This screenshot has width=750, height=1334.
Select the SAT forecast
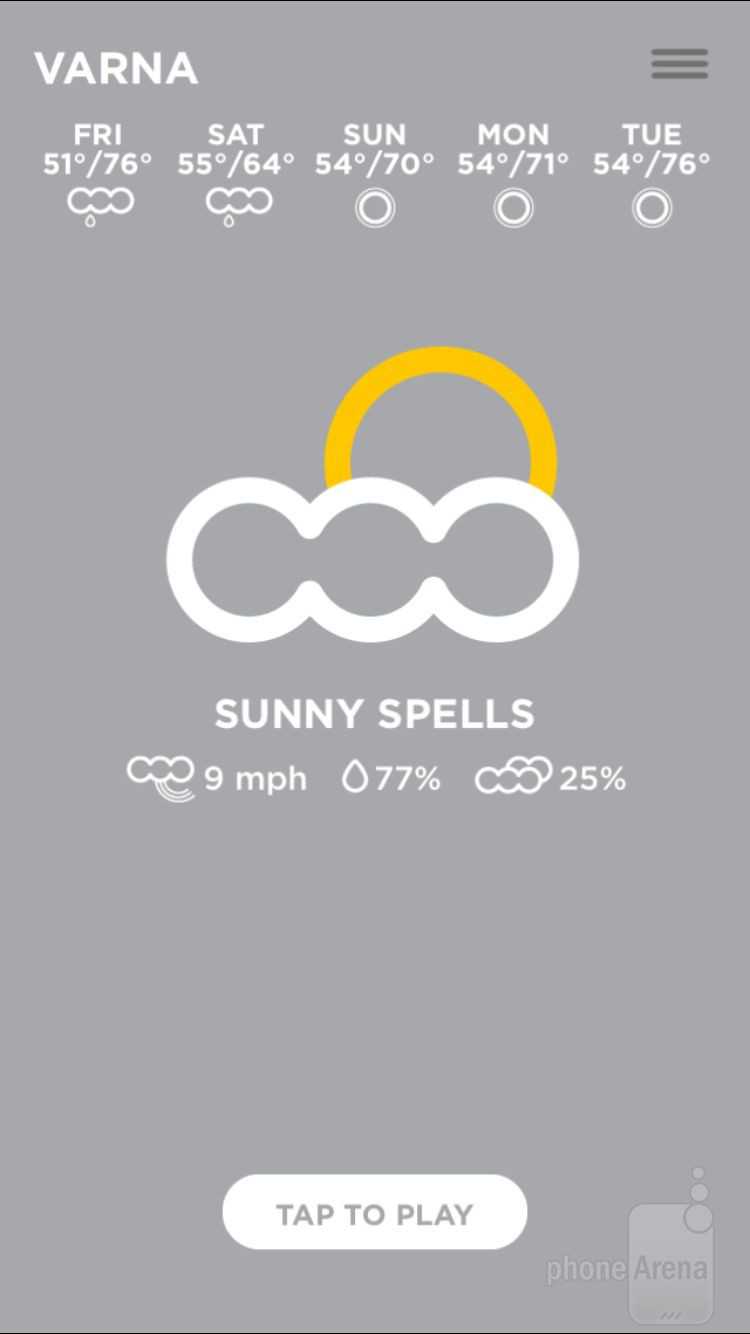[237, 174]
